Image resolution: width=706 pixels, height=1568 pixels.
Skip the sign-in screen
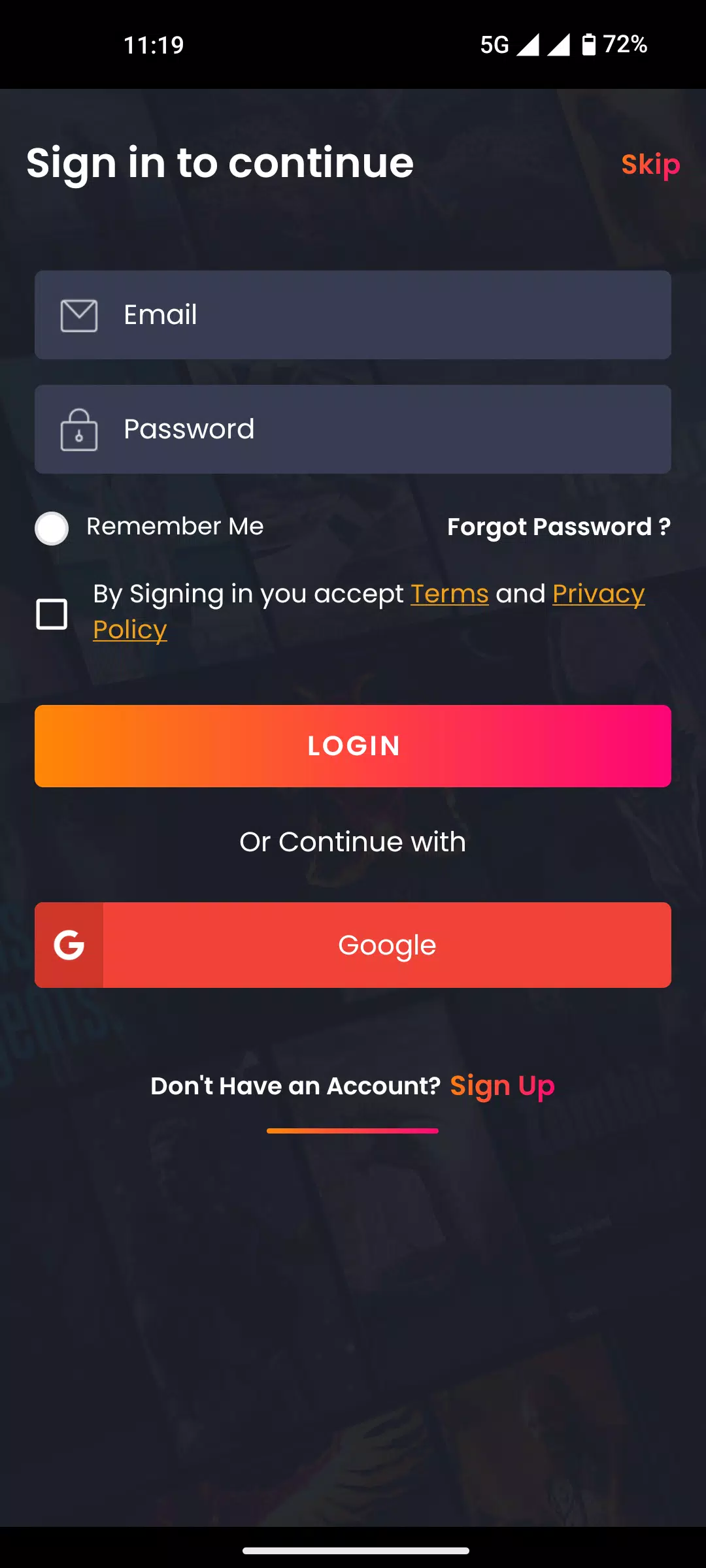[650, 165]
